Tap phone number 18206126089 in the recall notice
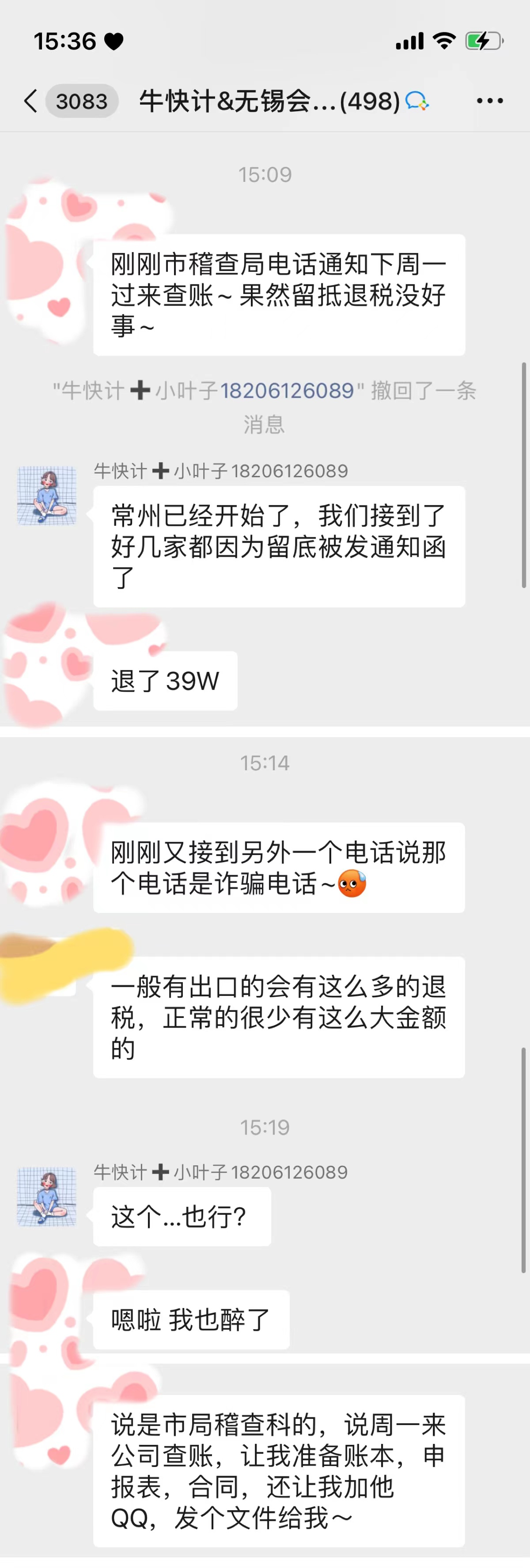The image size is (530, 1568). tap(287, 390)
